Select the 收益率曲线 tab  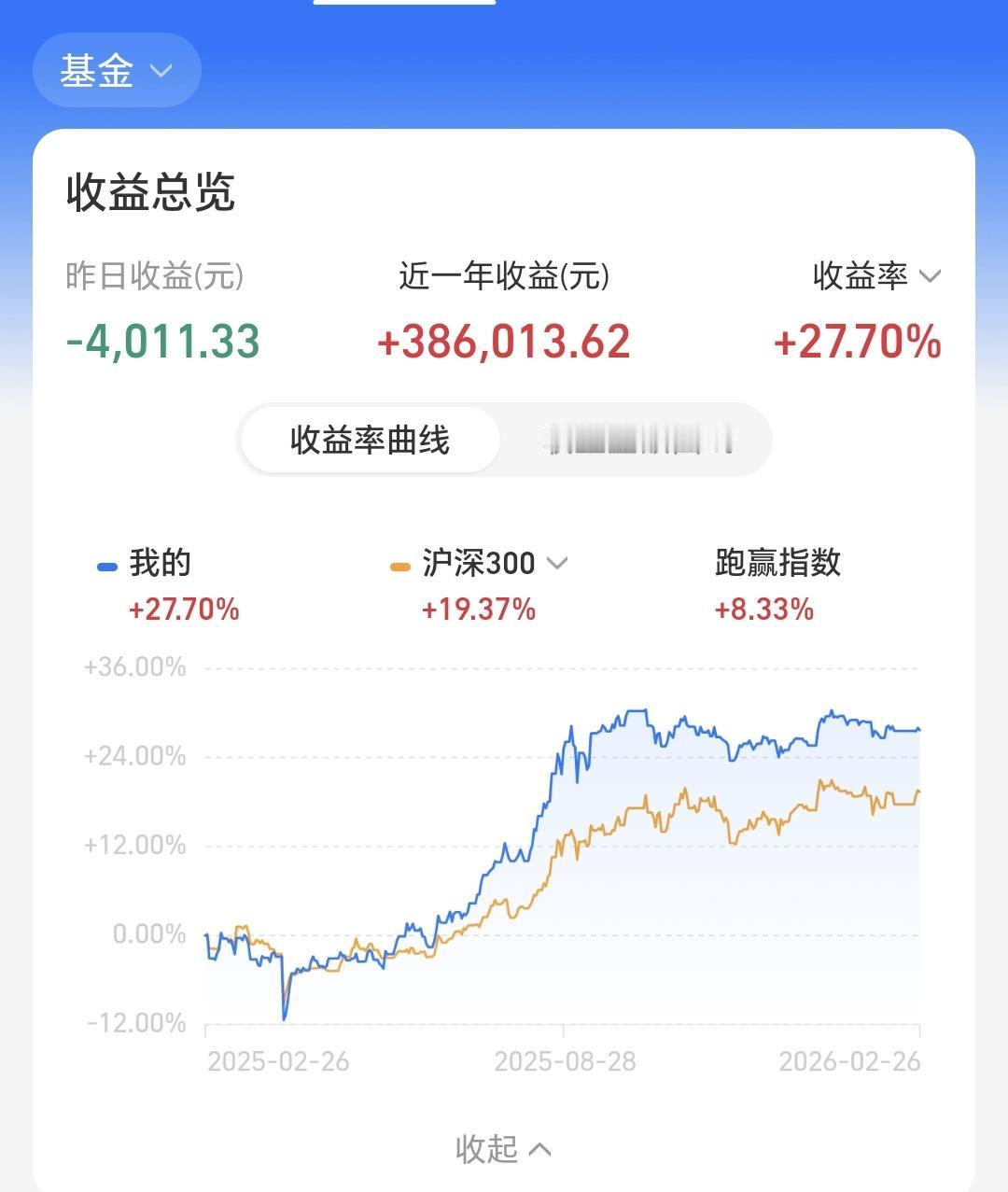click(370, 440)
